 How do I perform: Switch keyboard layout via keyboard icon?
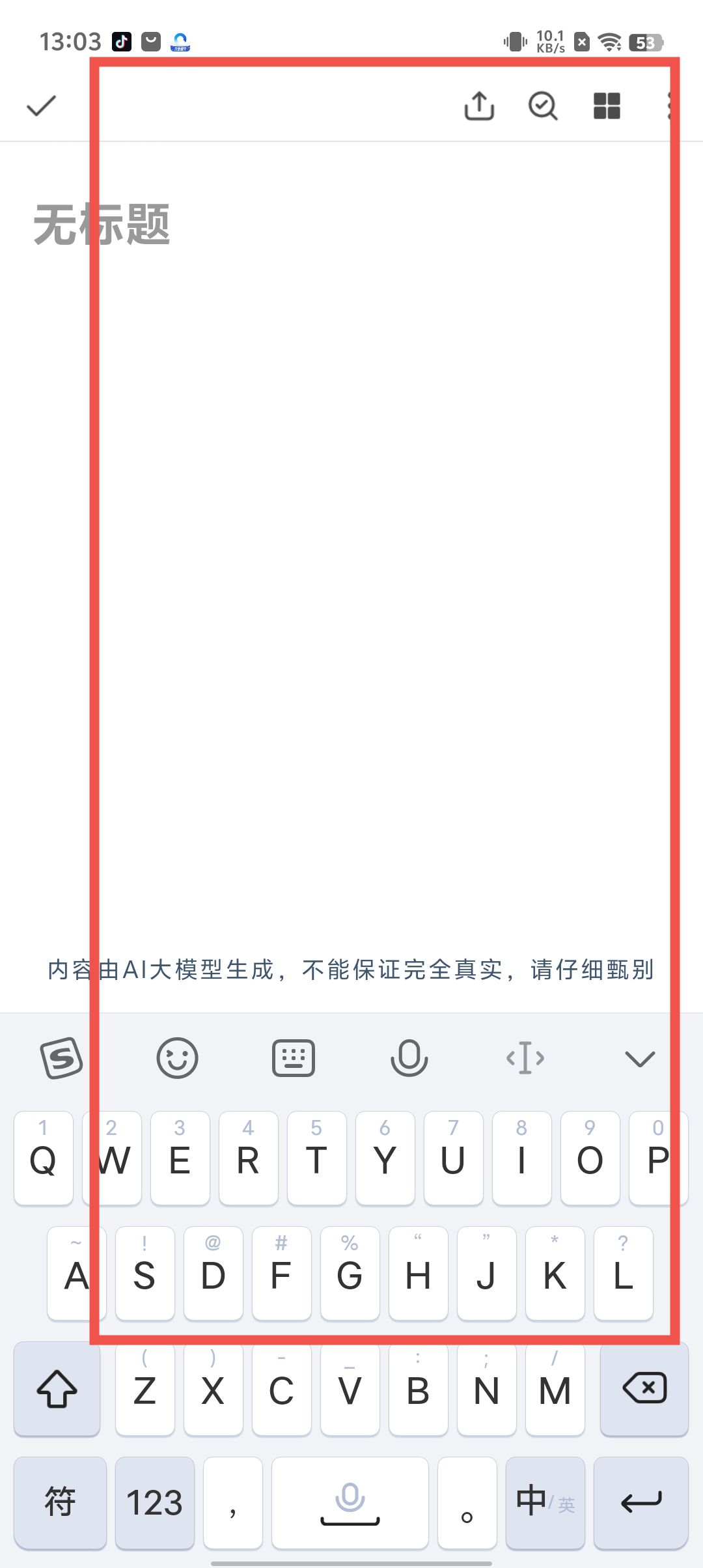(x=293, y=1058)
